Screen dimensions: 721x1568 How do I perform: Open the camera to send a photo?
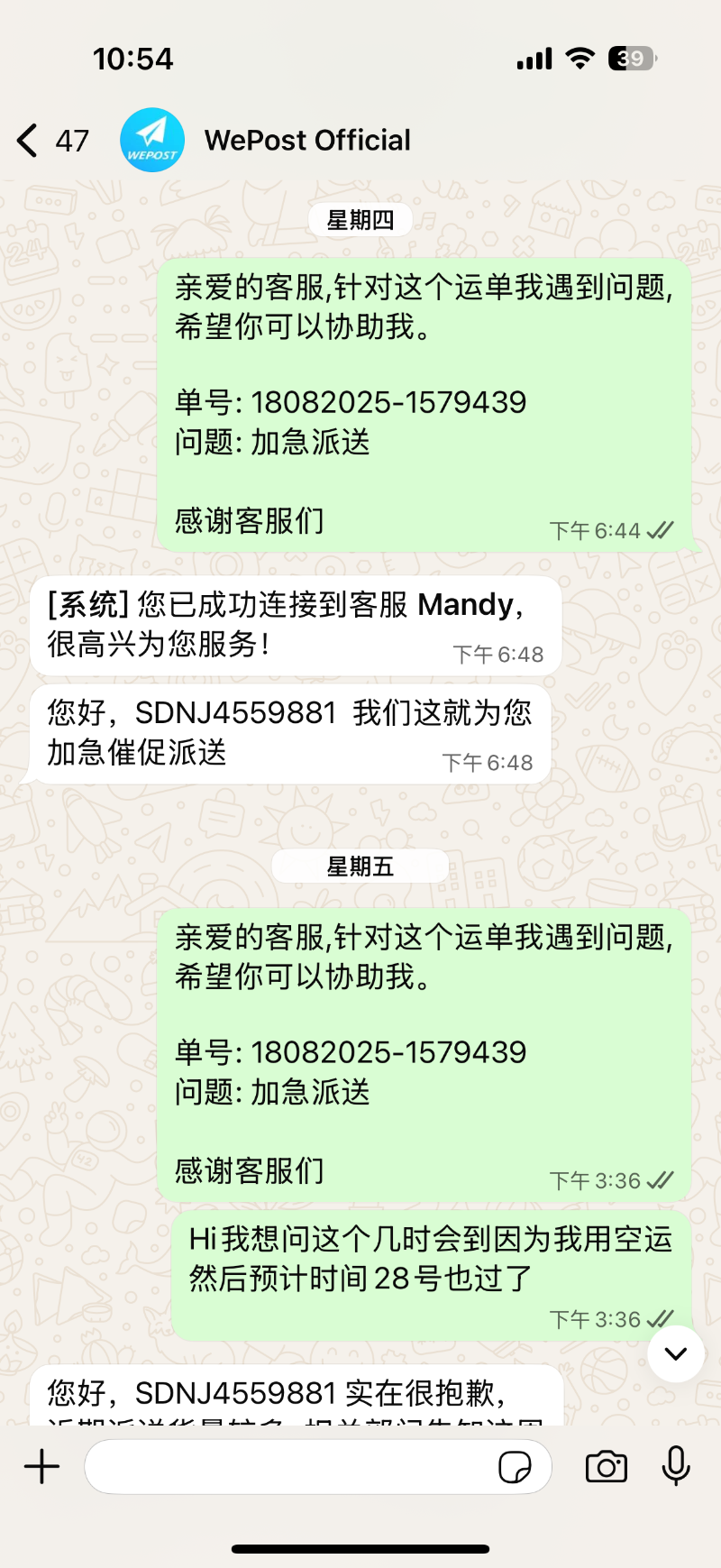(607, 1467)
